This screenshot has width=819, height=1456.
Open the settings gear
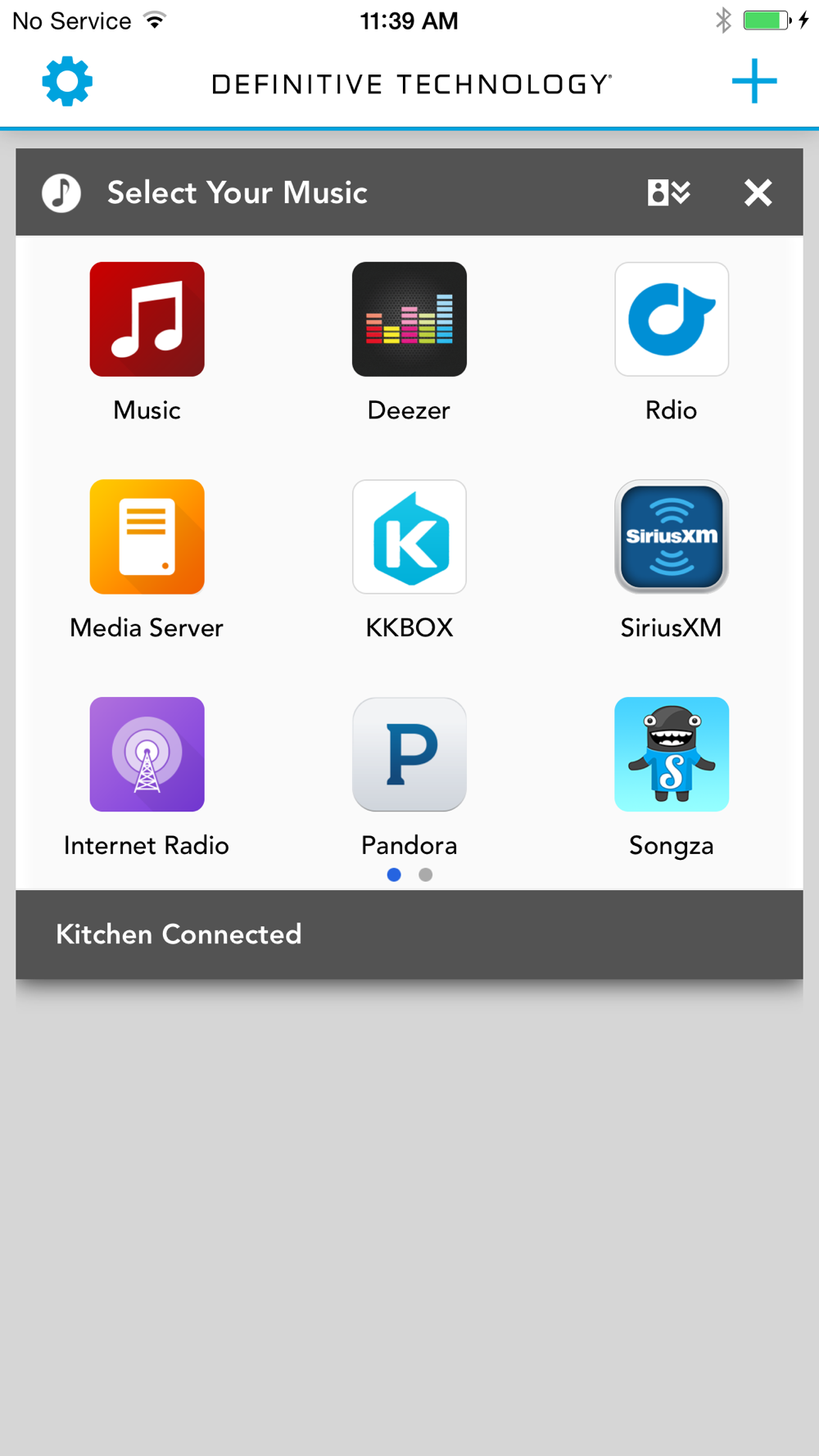tap(67, 81)
